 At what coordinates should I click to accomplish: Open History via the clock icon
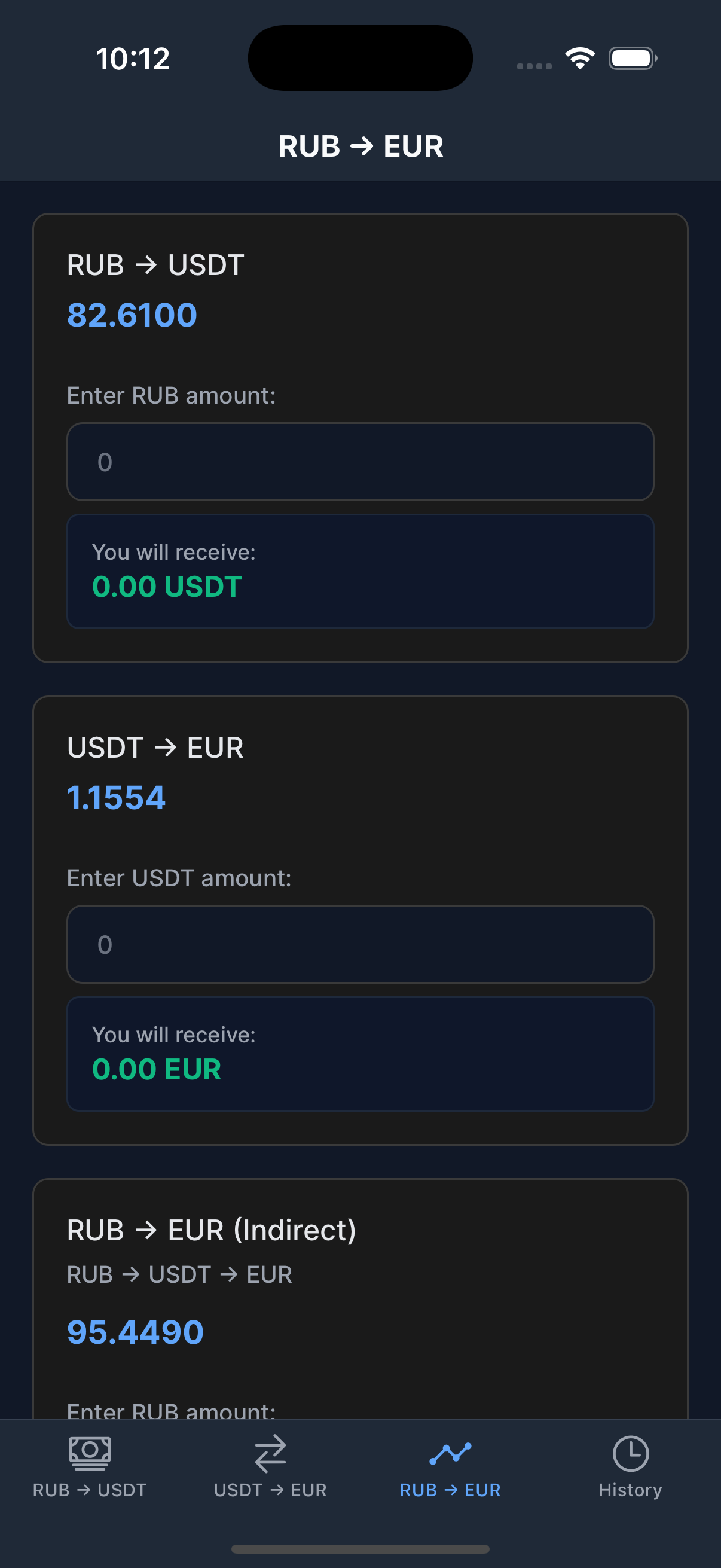click(630, 1454)
